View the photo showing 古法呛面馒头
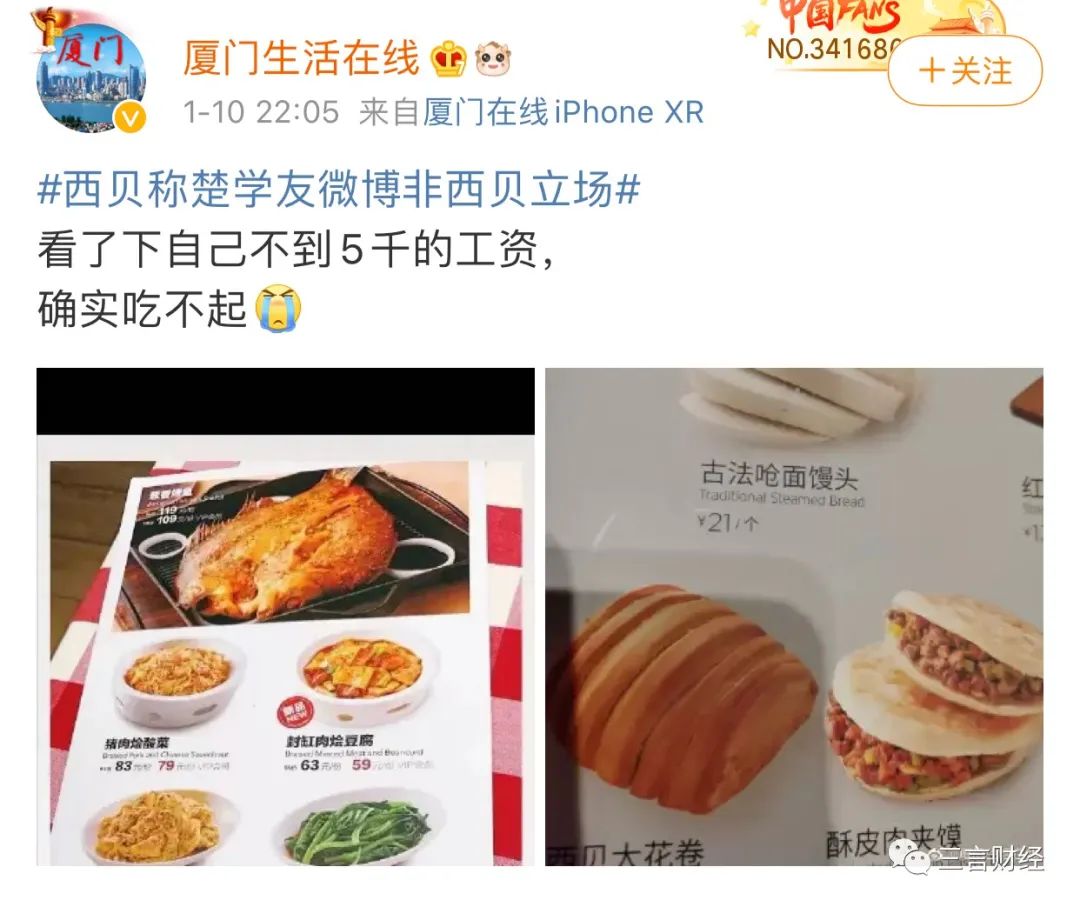Viewport: 1080px width, 907px height. 794,616
